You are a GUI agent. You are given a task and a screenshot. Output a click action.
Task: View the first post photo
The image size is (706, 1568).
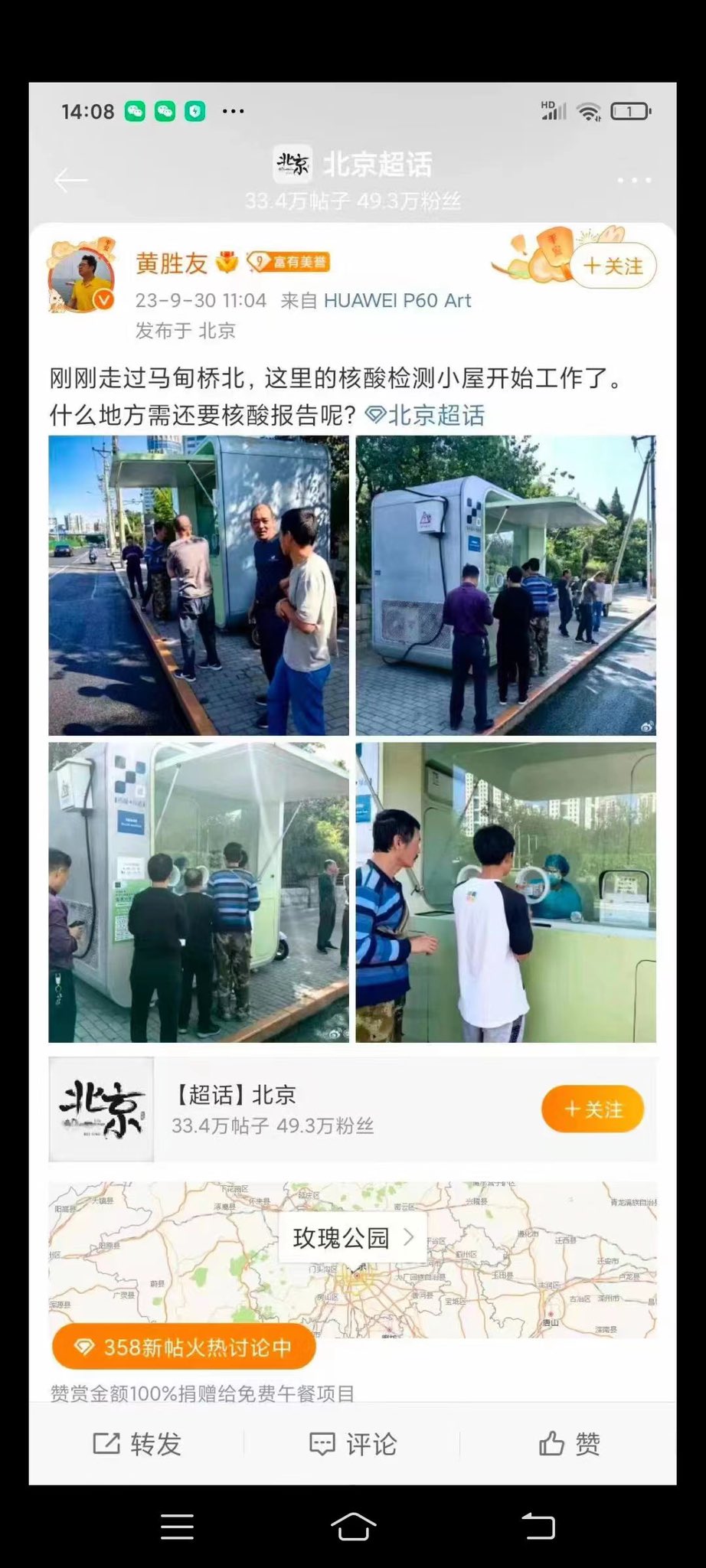tap(198, 586)
